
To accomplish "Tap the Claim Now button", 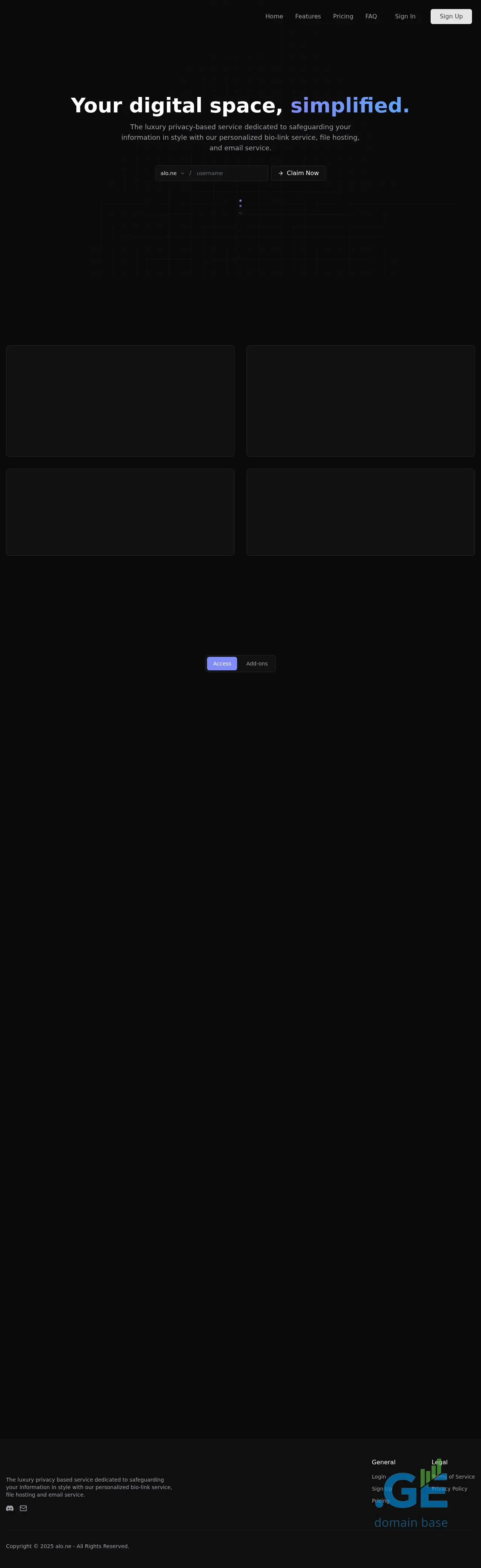I will click(298, 174).
